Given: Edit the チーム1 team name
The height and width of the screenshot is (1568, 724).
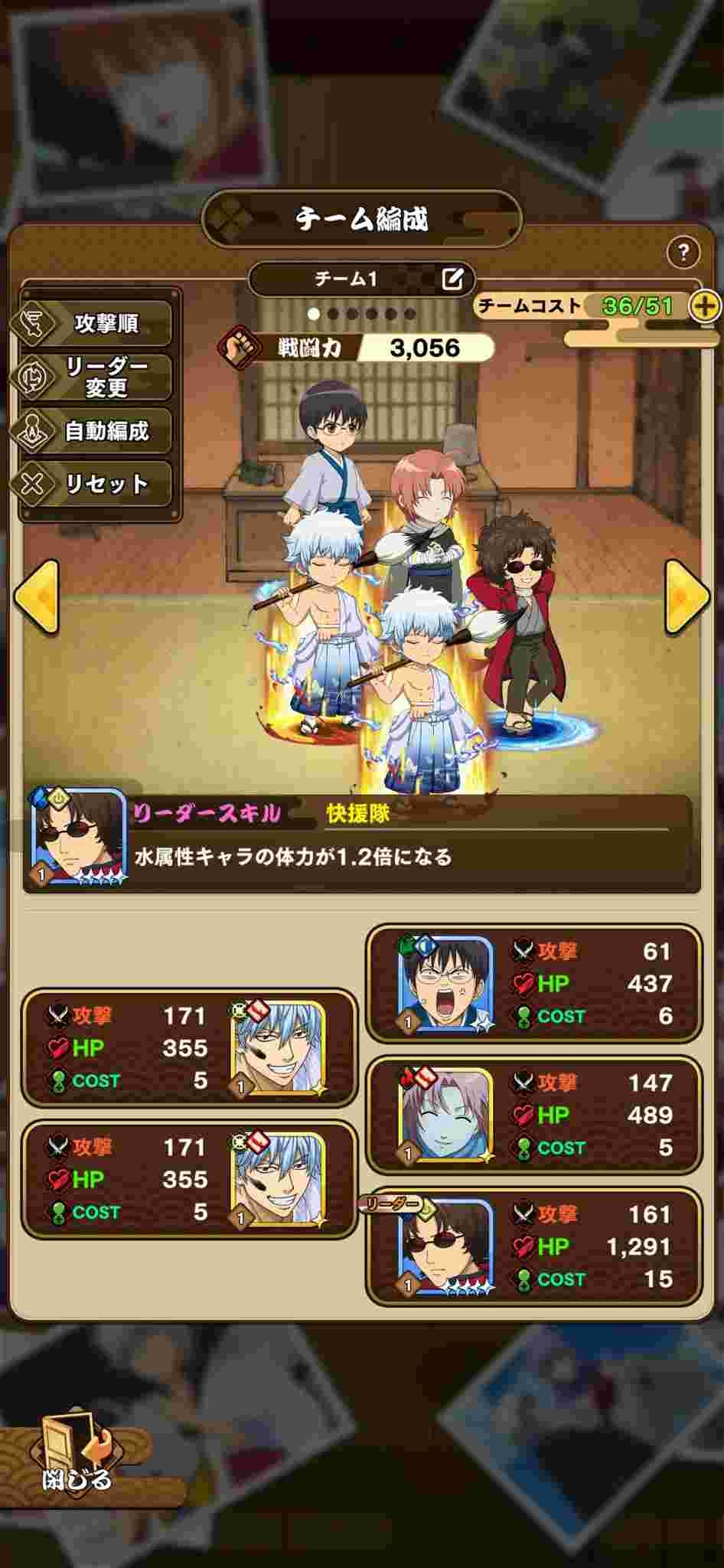Looking at the screenshot, I should (452, 279).
